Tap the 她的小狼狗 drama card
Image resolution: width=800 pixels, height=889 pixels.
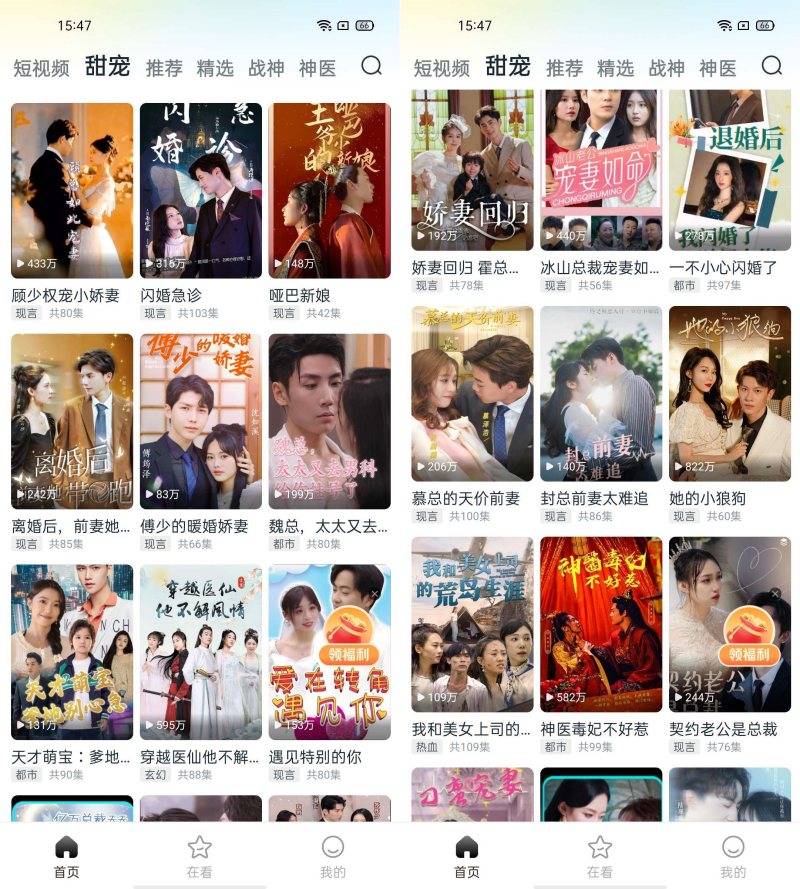click(x=729, y=393)
